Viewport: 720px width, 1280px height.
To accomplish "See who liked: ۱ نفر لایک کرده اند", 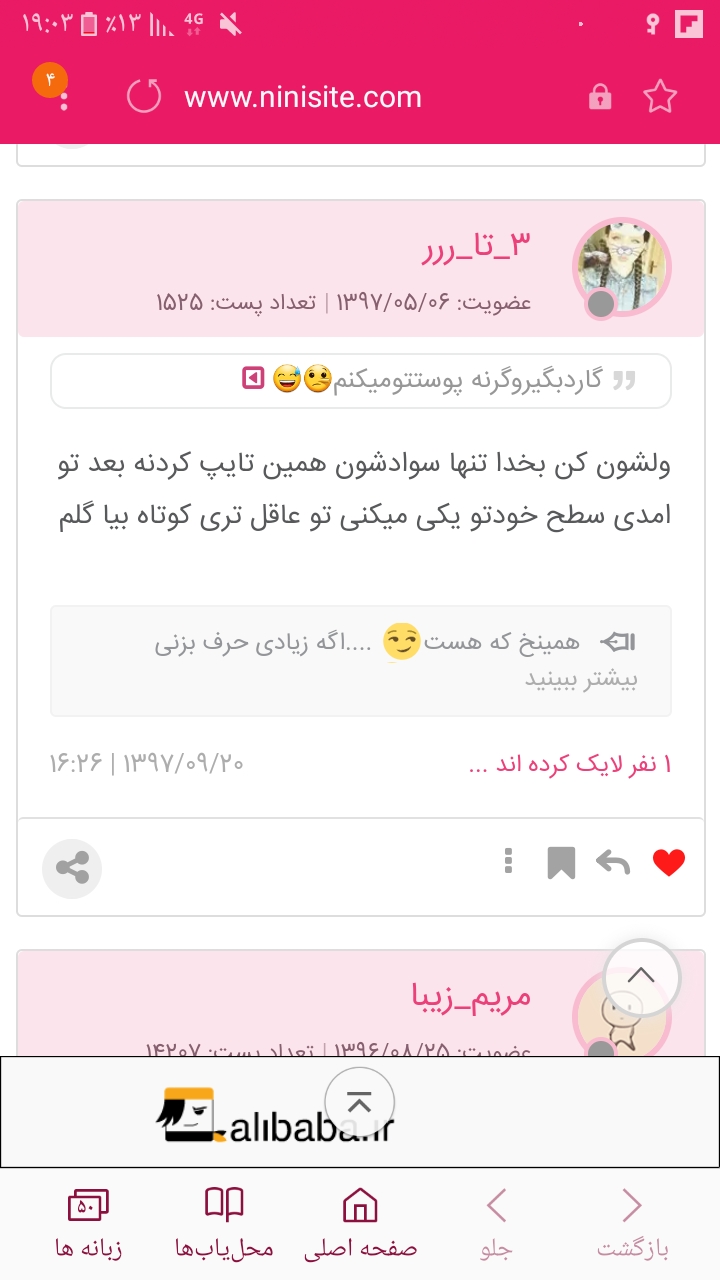I will (570, 765).
